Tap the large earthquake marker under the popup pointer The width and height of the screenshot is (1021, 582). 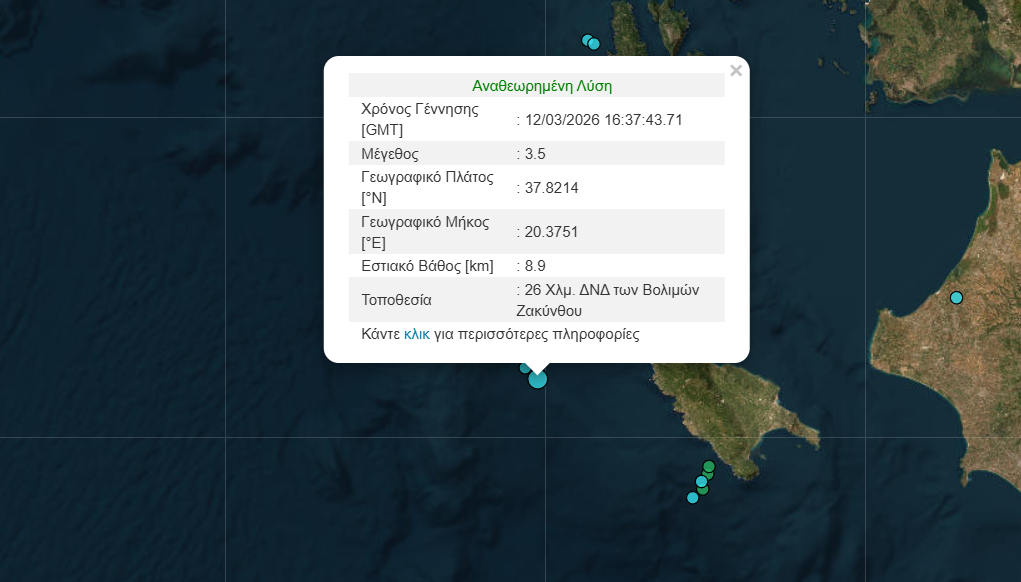[538, 380]
